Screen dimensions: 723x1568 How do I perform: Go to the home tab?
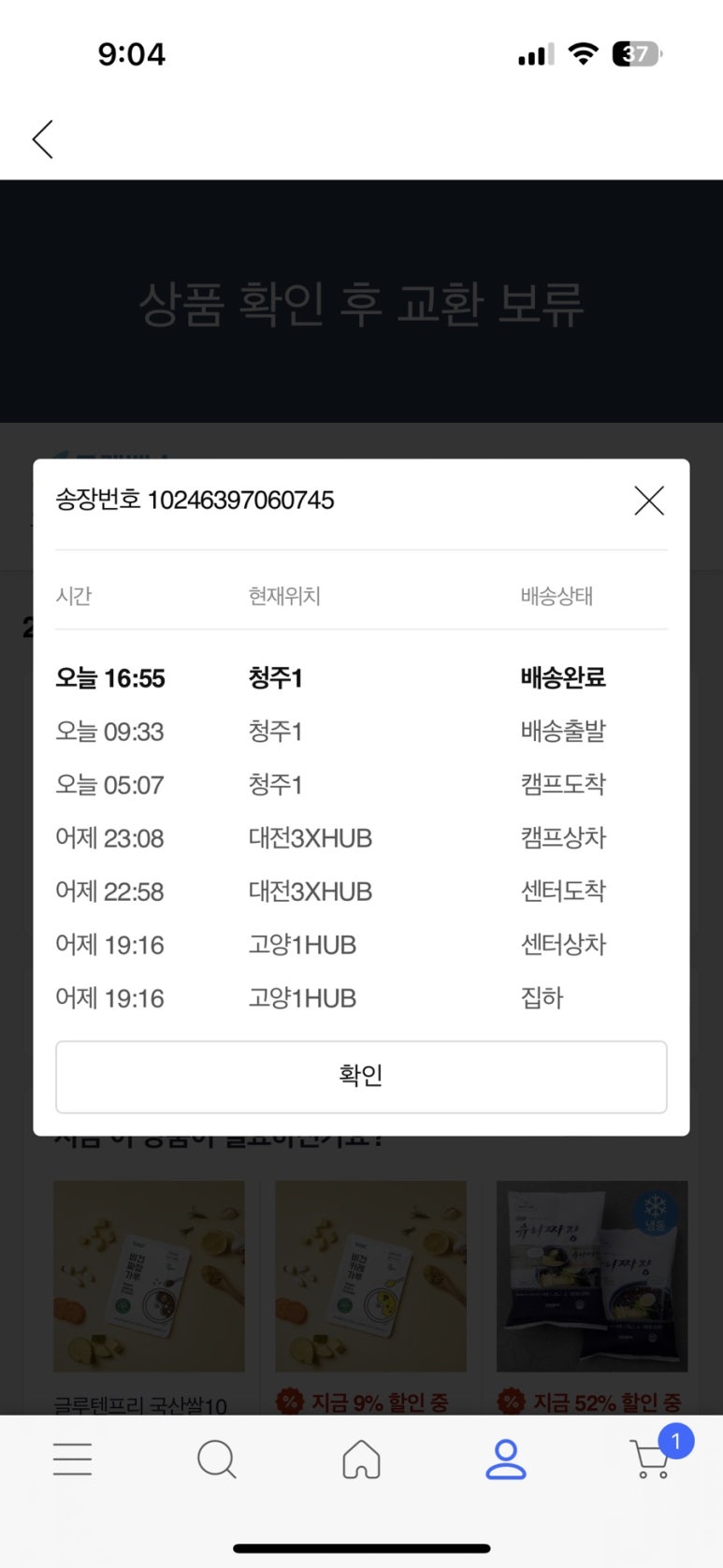[361, 1459]
